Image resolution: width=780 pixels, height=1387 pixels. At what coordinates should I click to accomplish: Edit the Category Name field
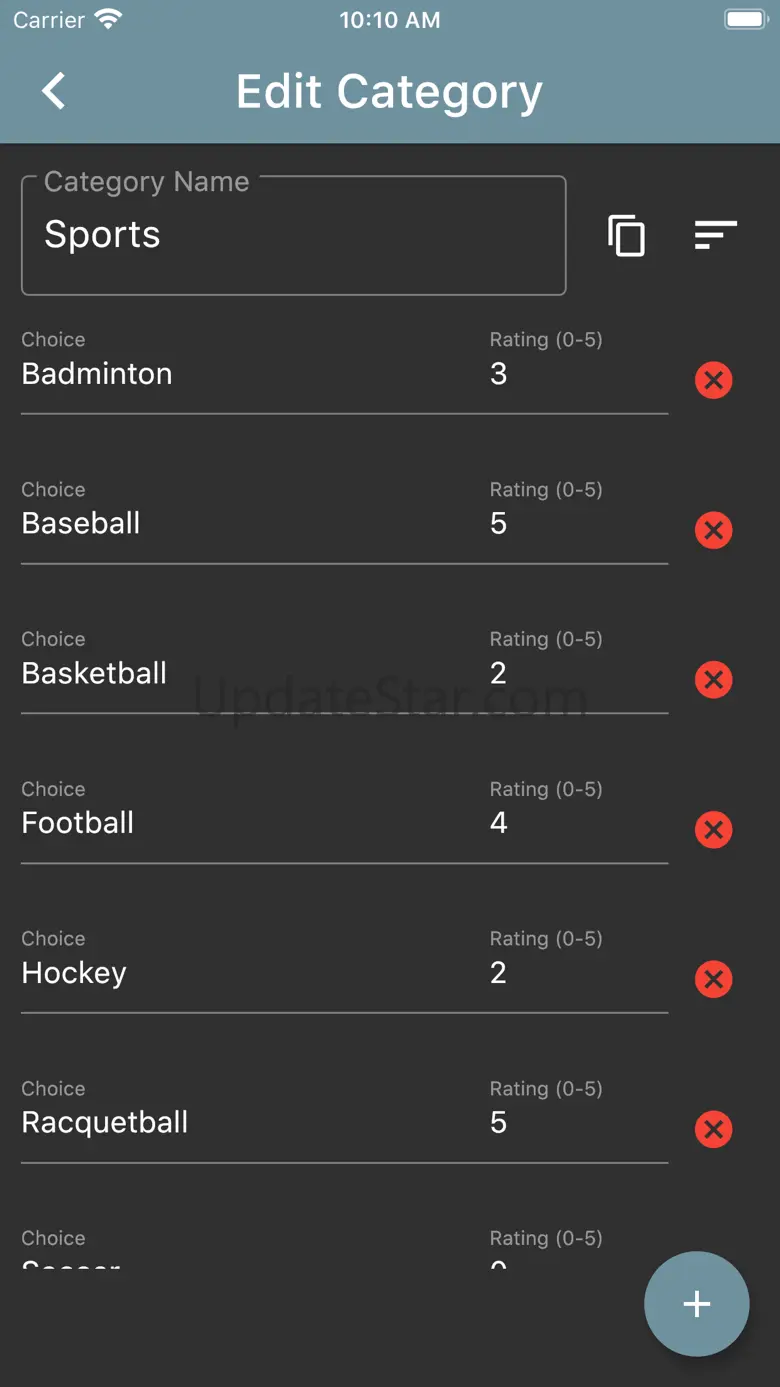point(293,236)
